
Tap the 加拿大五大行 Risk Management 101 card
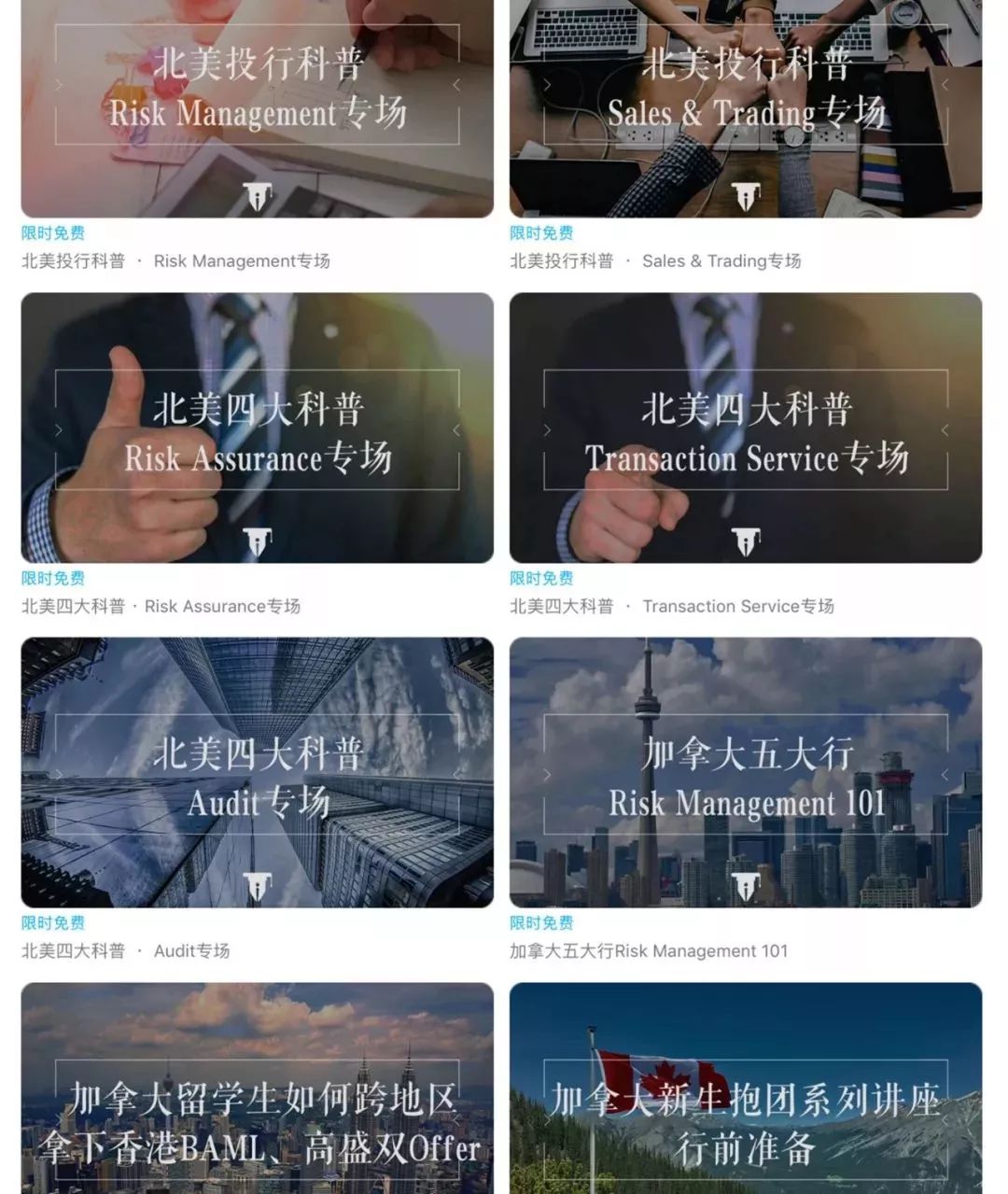pos(745,772)
